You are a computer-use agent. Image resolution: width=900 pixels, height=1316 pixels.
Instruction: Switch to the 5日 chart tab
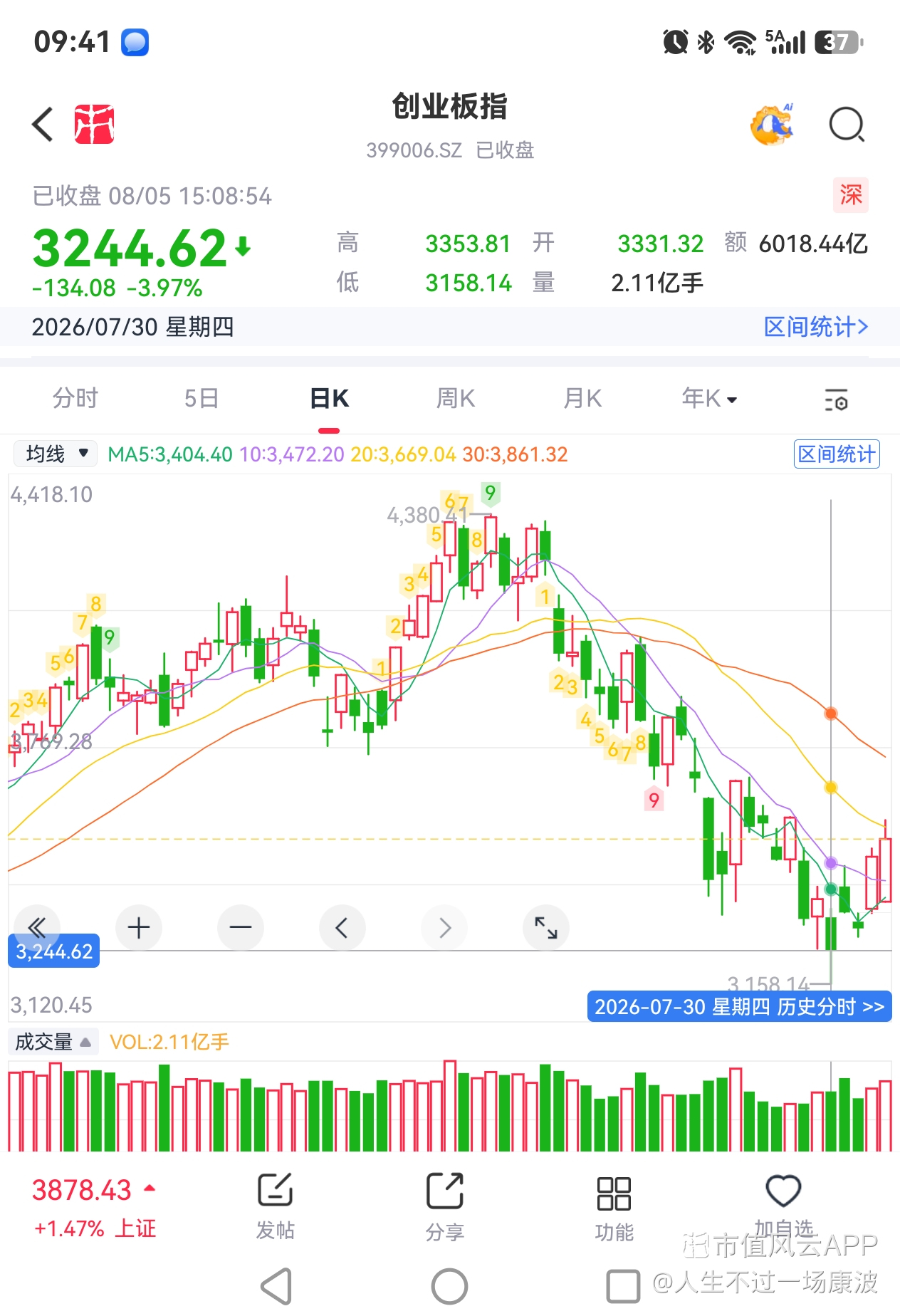coord(202,398)
